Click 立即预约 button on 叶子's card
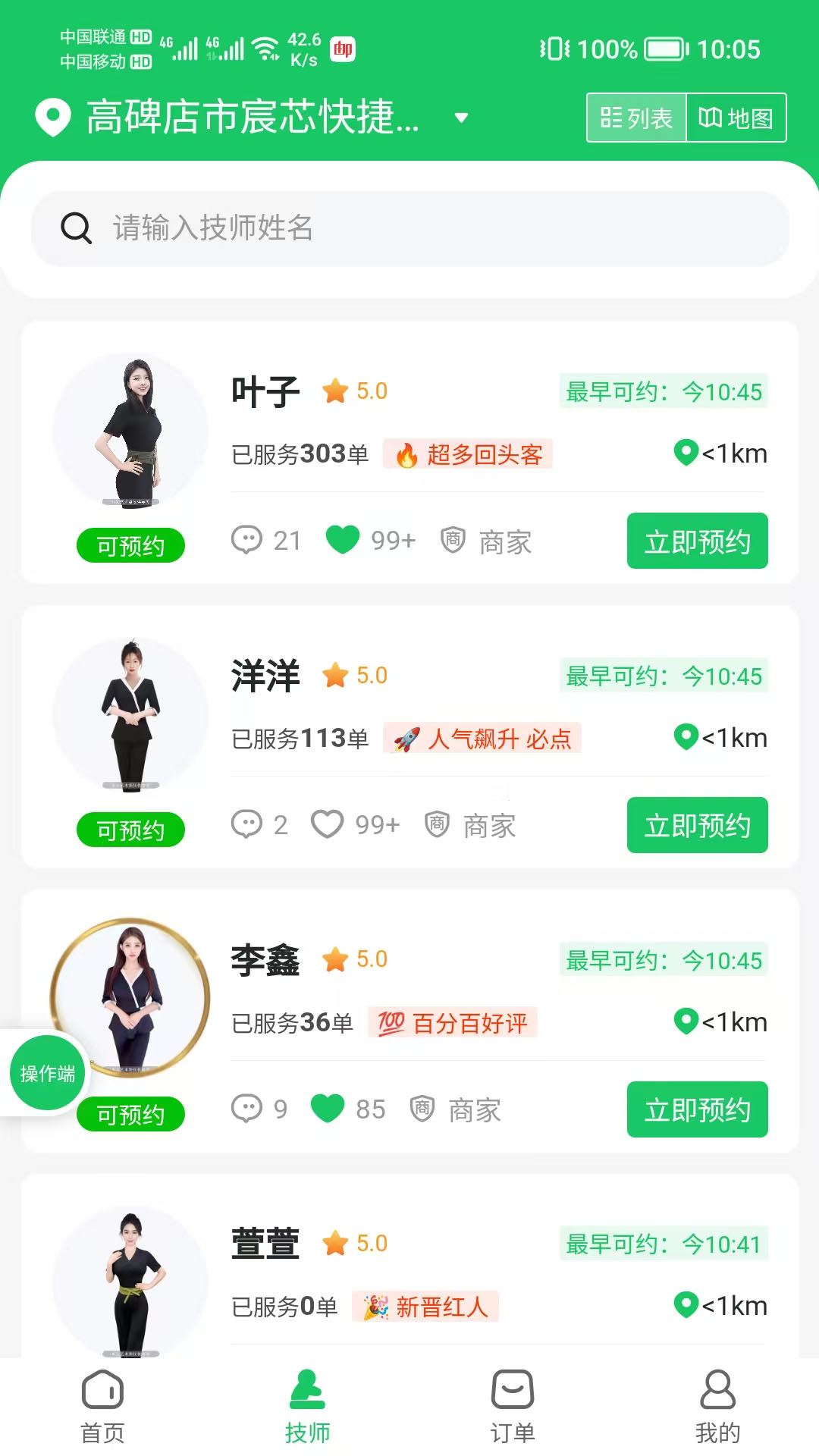819x1456 pixels. [x=697, y=541]
